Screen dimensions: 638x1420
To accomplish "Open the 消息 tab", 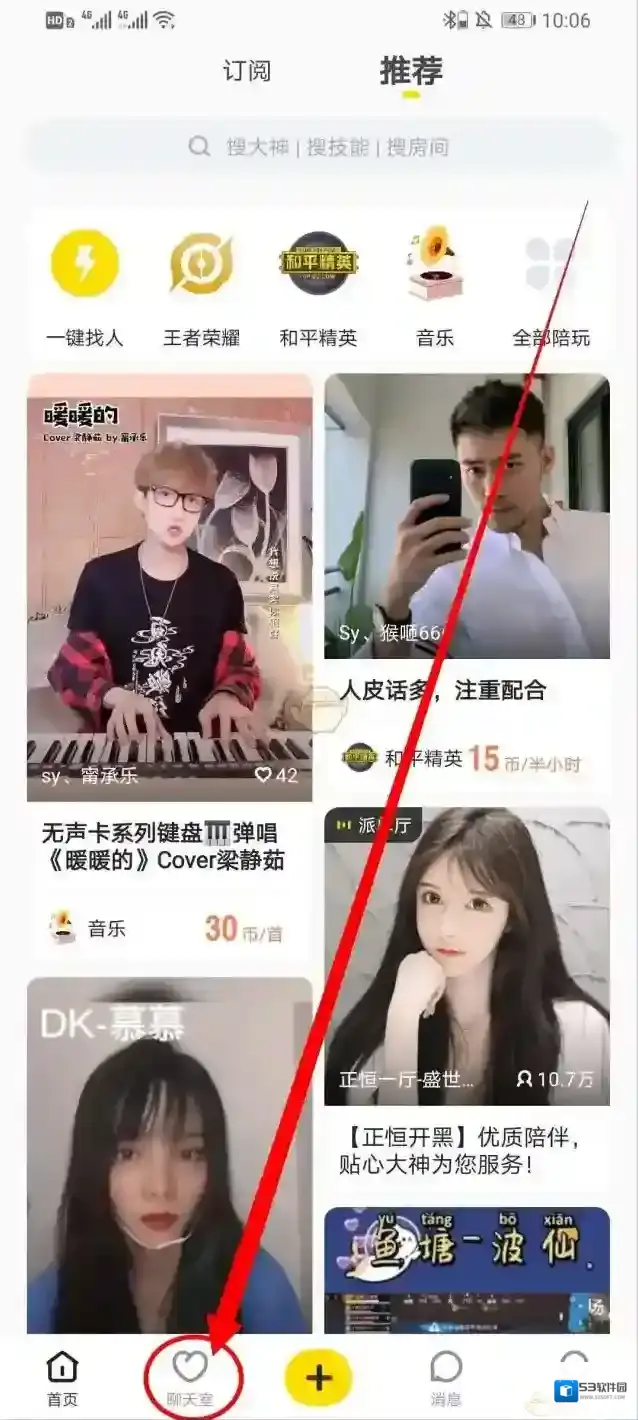I will coord(445,1378).
